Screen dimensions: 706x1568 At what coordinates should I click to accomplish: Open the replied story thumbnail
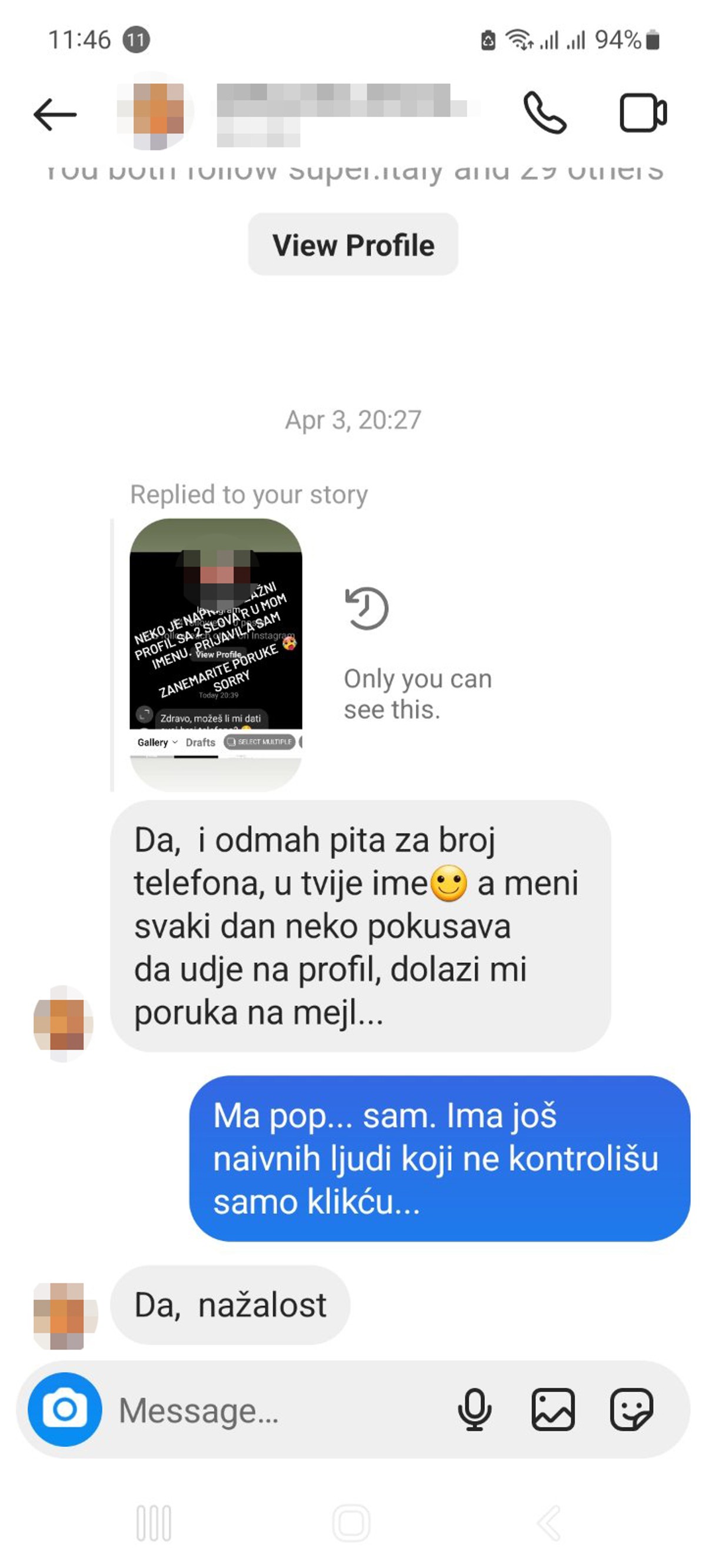point(216,654)
